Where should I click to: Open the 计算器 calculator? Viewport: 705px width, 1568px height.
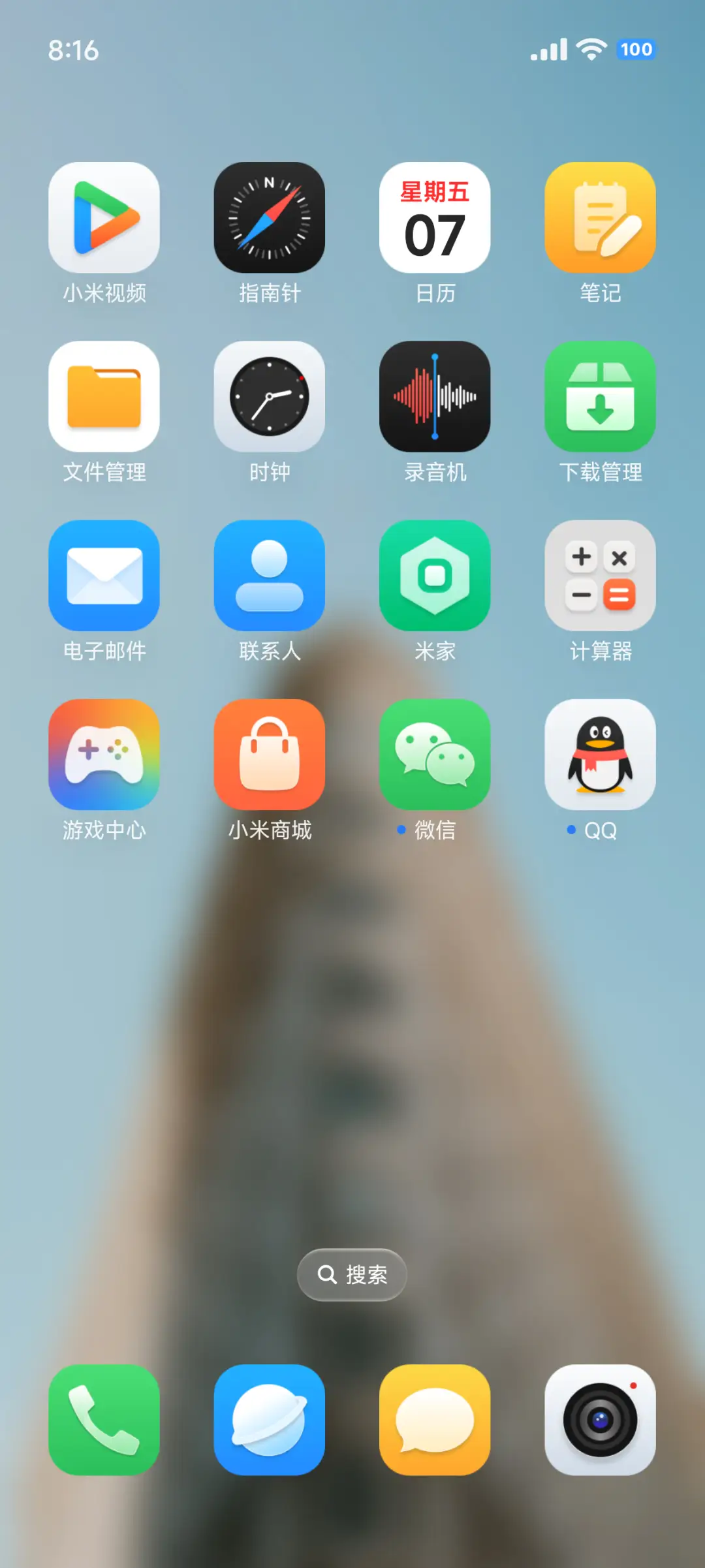pyautogui.click(x=600, y=577)
